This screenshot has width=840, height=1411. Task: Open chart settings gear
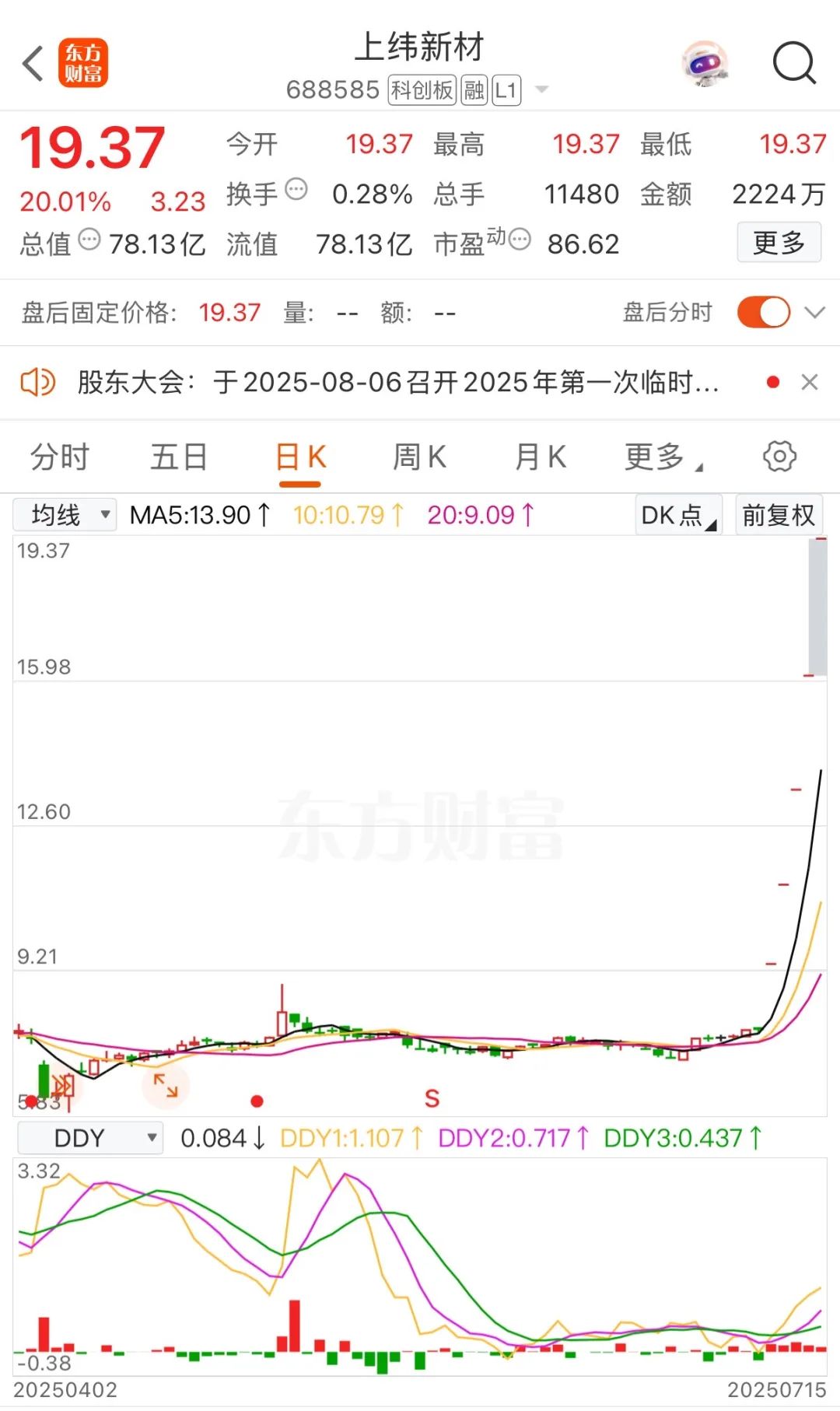[779, 457]
